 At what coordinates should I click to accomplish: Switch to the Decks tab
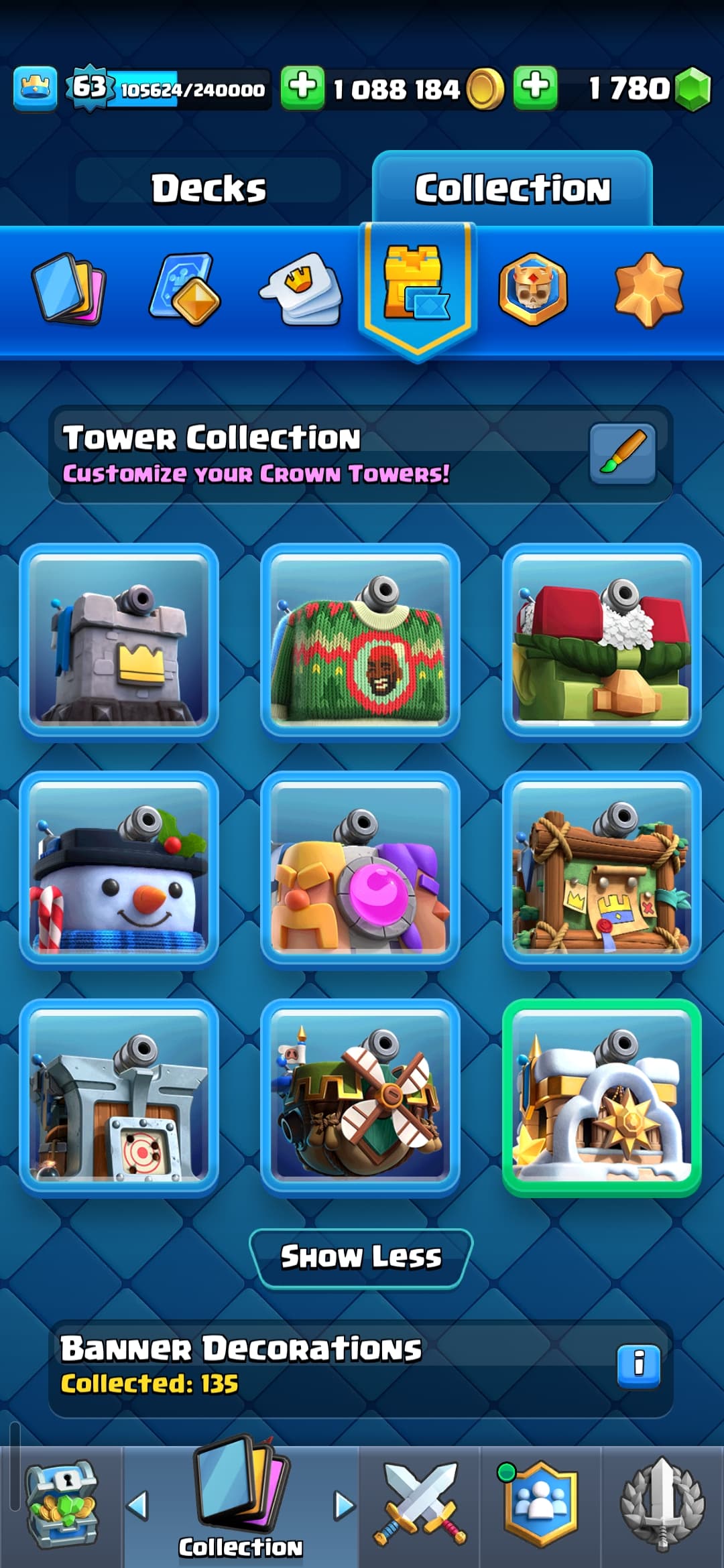click(x=208, y=188)
